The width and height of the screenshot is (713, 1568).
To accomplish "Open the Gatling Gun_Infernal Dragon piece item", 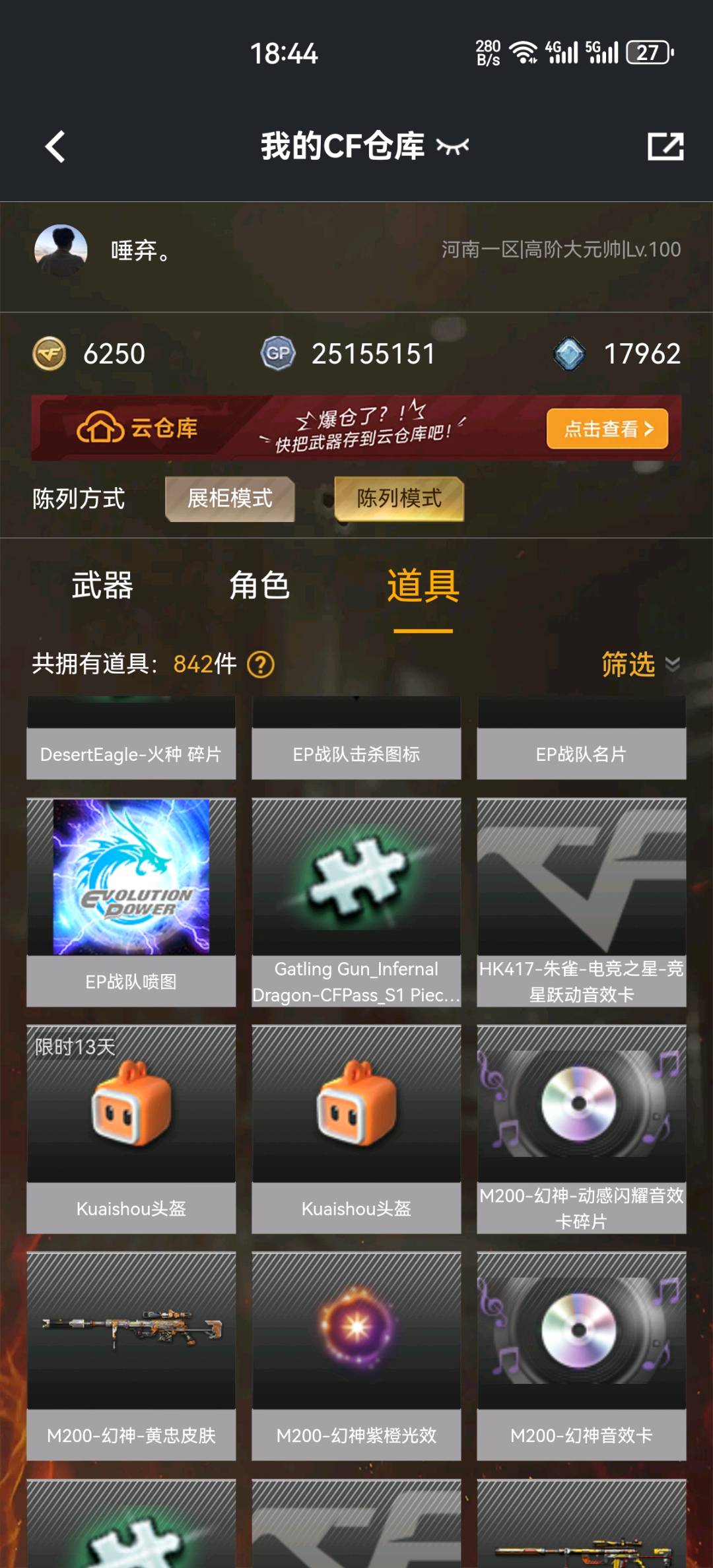I will pos(356,902).
